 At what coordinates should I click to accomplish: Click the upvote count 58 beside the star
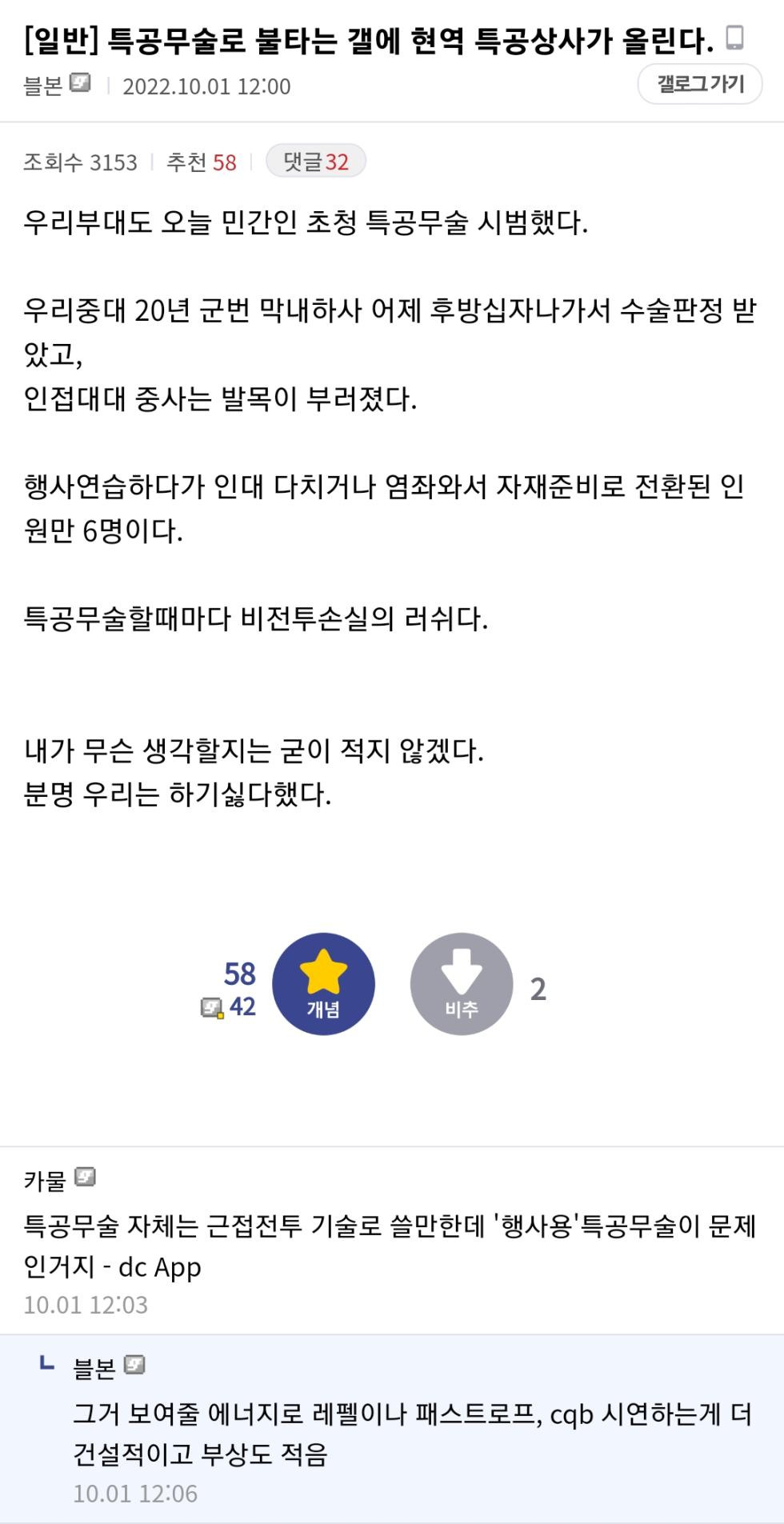click(239, 974)
